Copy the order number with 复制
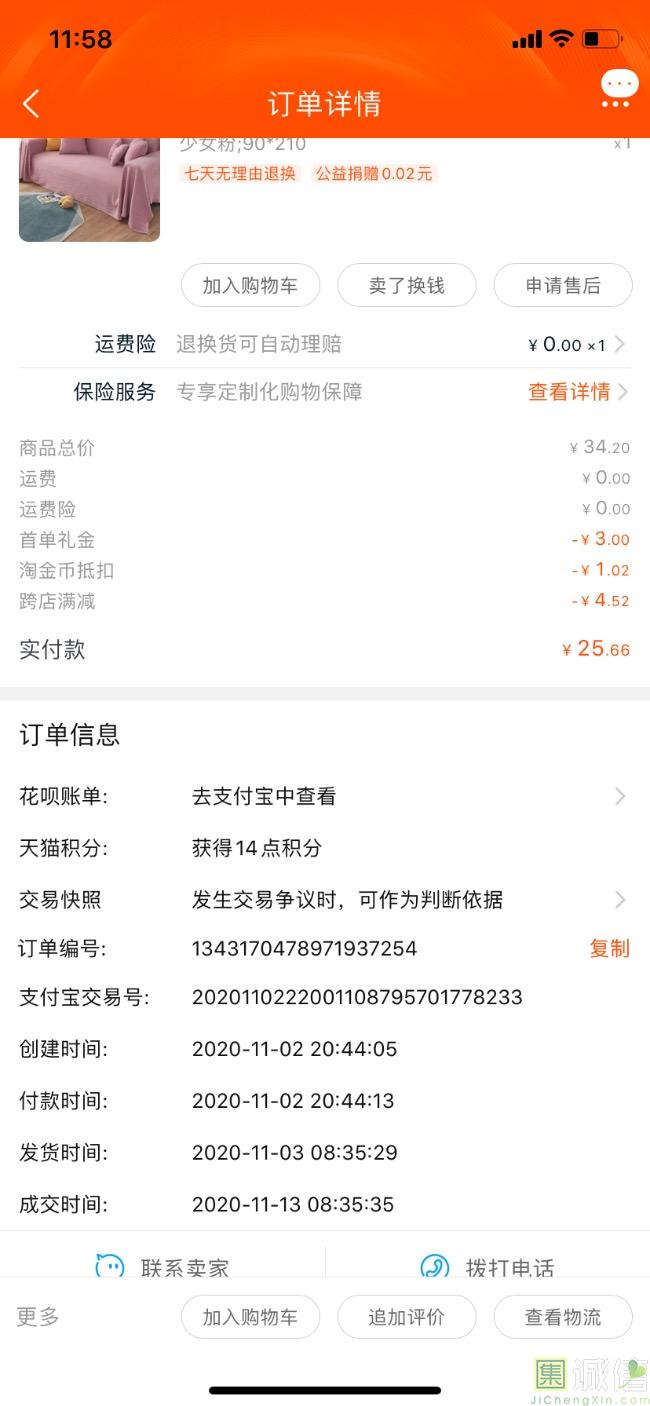Screen dimensions: 650x1406 point(609,948)
